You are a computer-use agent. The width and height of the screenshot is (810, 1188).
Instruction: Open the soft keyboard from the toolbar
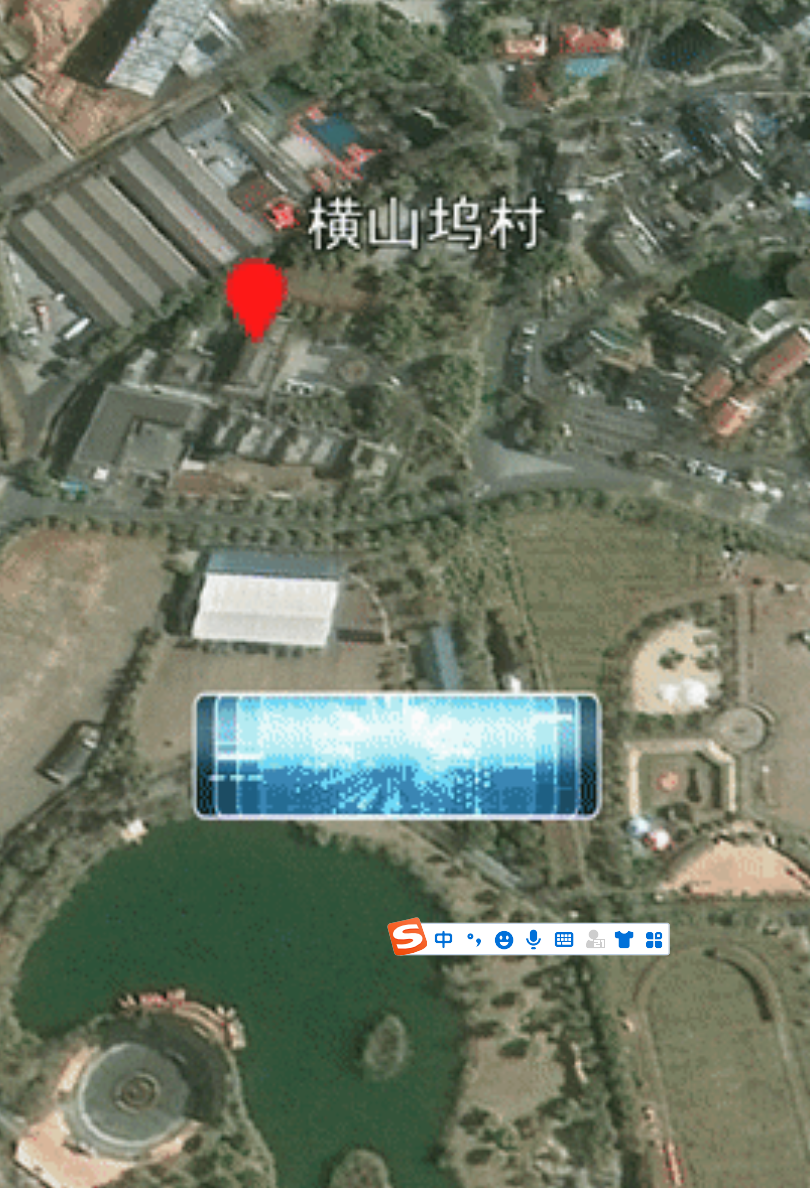pyautogui.click(x=564, y=939)
